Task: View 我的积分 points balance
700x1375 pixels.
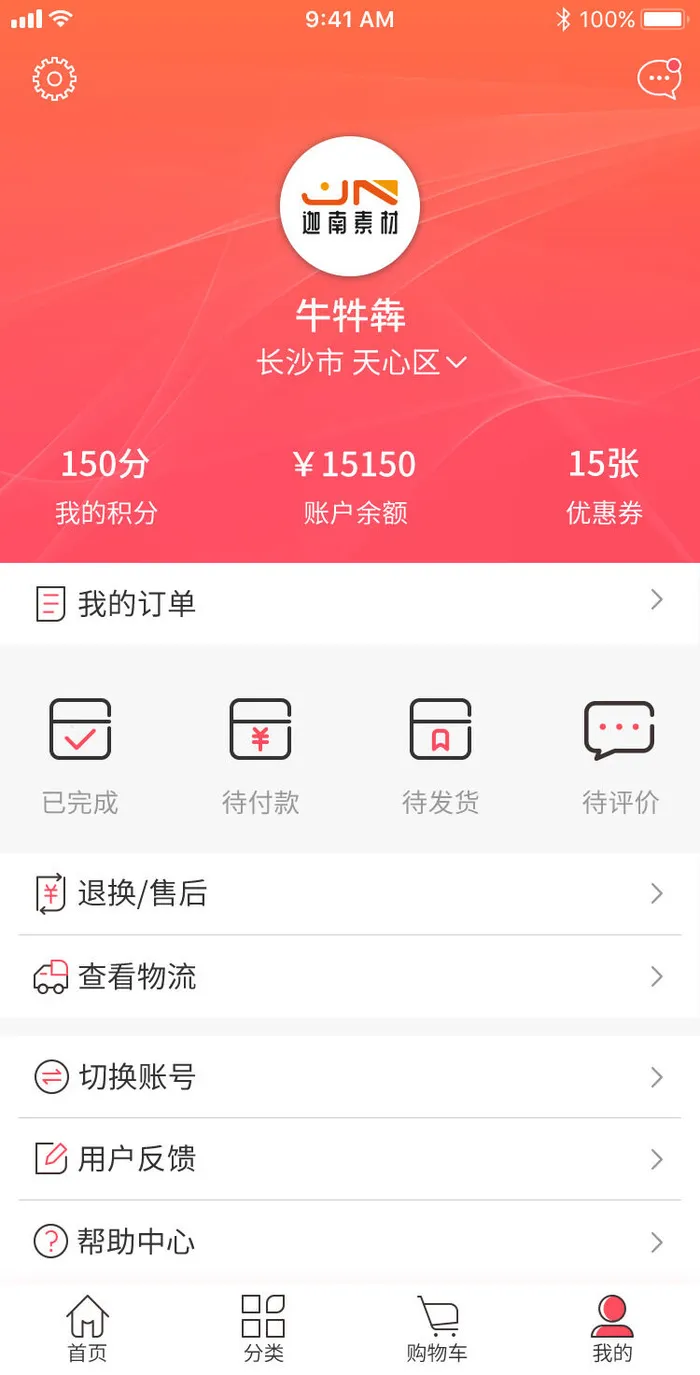Action: click(x=106, y=487)
